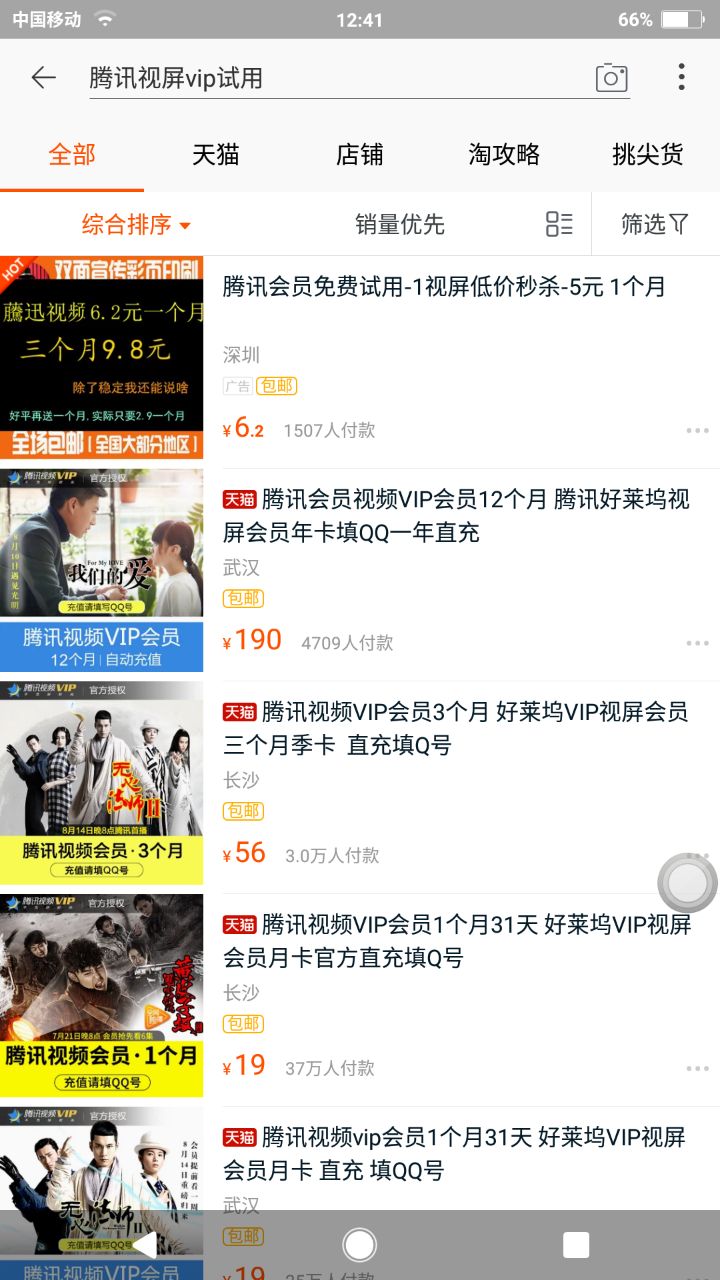The width and height of the screenshot is (720, 1280).
Task: Switch to the 店铺 tab
Action: point(360,155)
